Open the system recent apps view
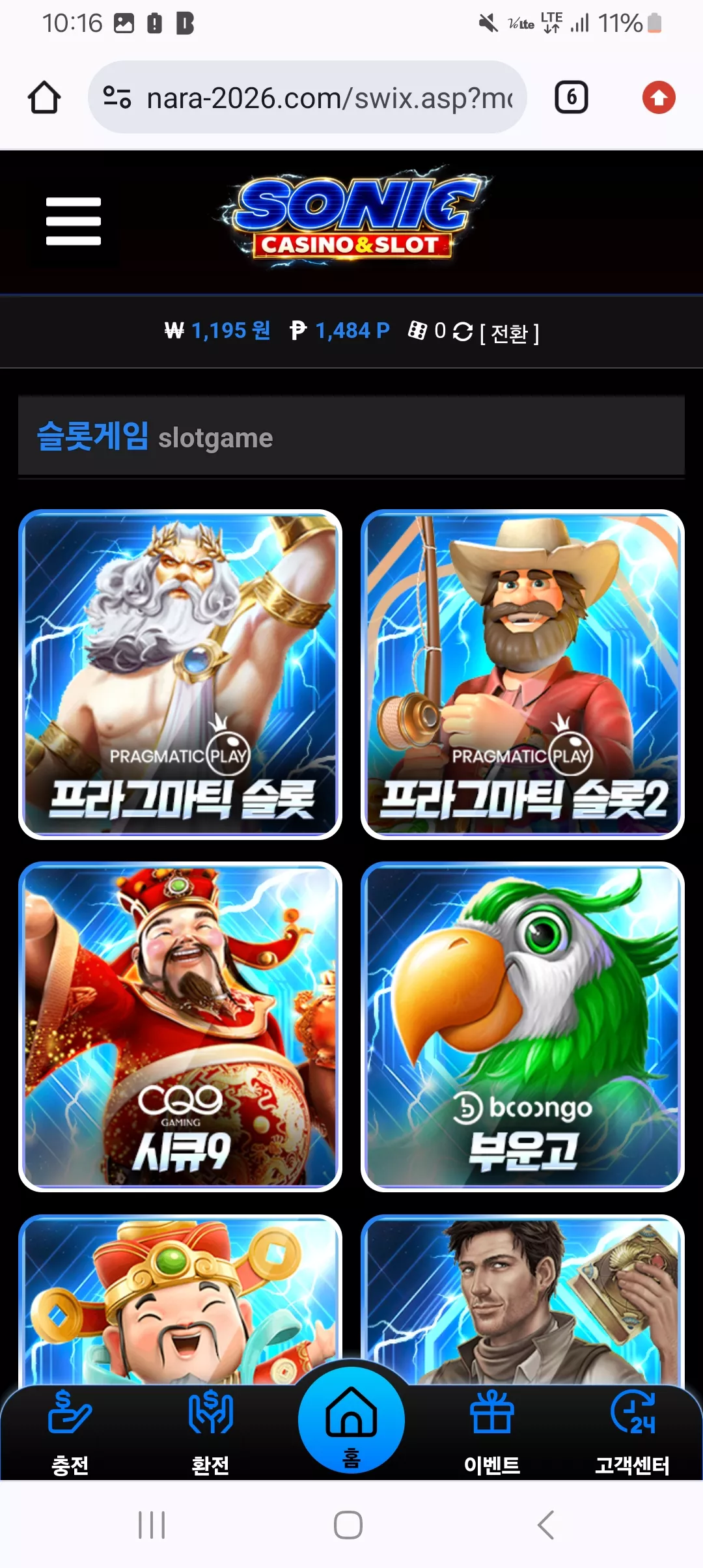This screenshot has width=703, height=1568. click(x=152, y=1525)
